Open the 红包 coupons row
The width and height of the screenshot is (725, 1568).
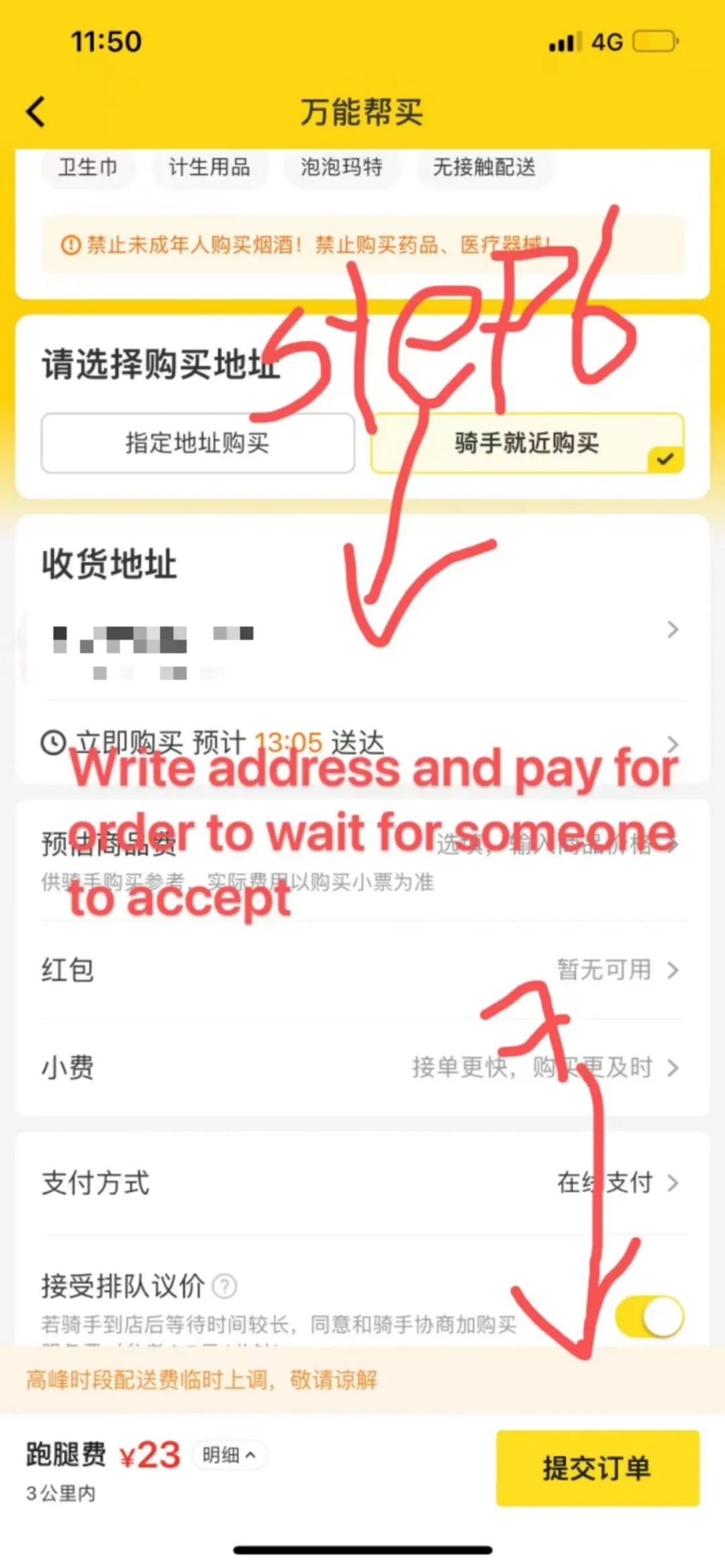click(362, 969)
